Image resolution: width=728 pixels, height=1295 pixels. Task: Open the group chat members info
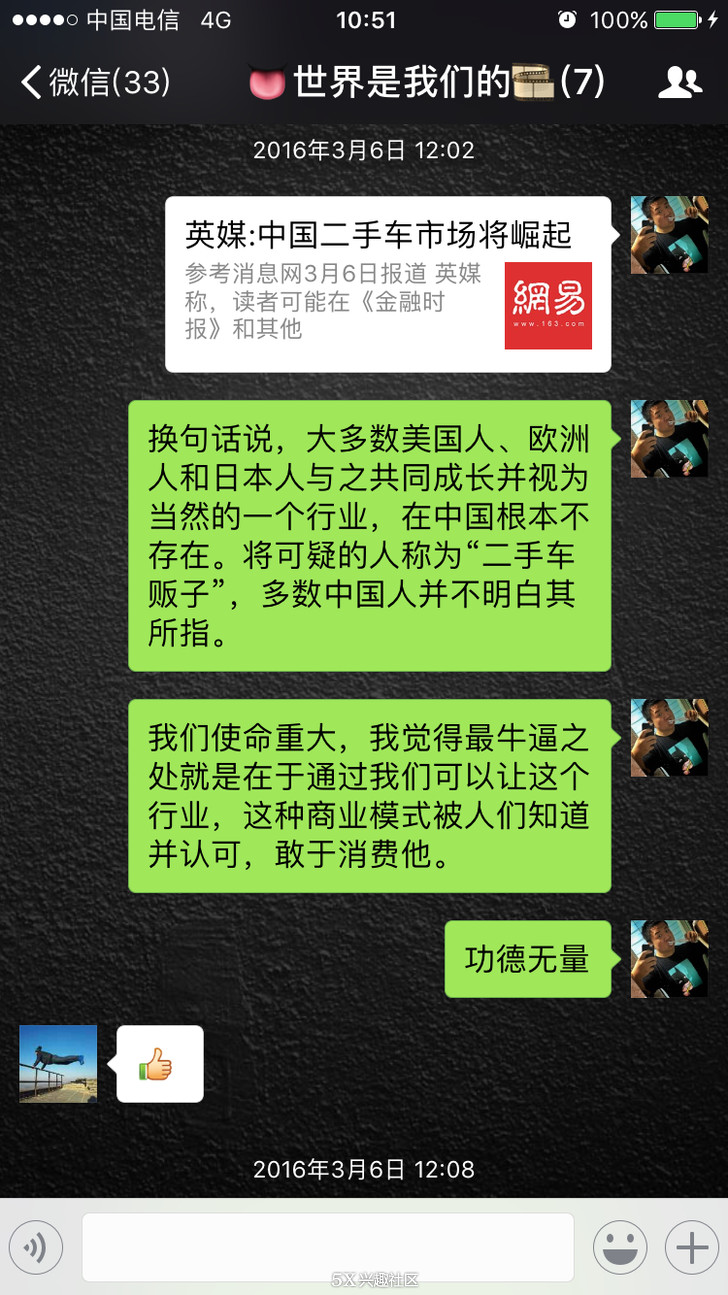pyautogui.click(x=680, y=83)
